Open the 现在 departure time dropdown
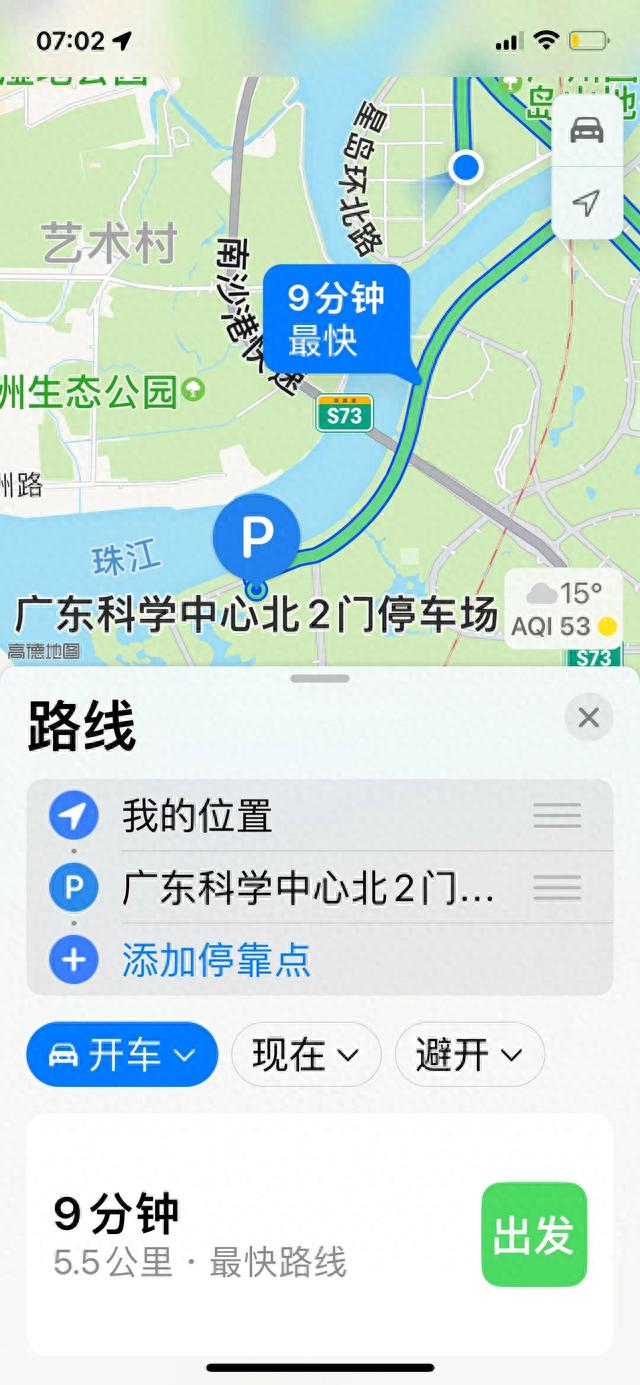640x1385 pixels. point(306,1054)
